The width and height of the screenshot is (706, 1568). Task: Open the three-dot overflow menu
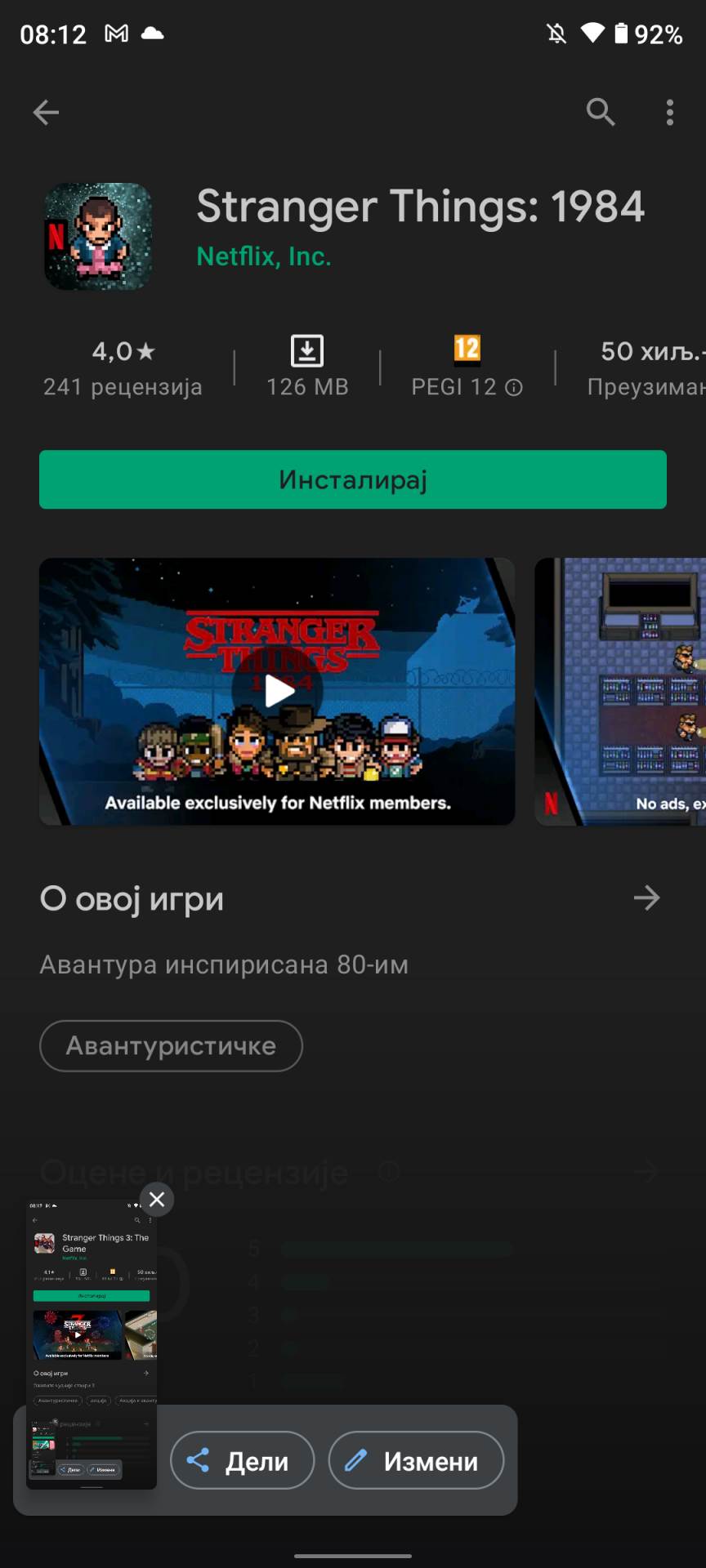pyautogui.click(x=669, y=113)
